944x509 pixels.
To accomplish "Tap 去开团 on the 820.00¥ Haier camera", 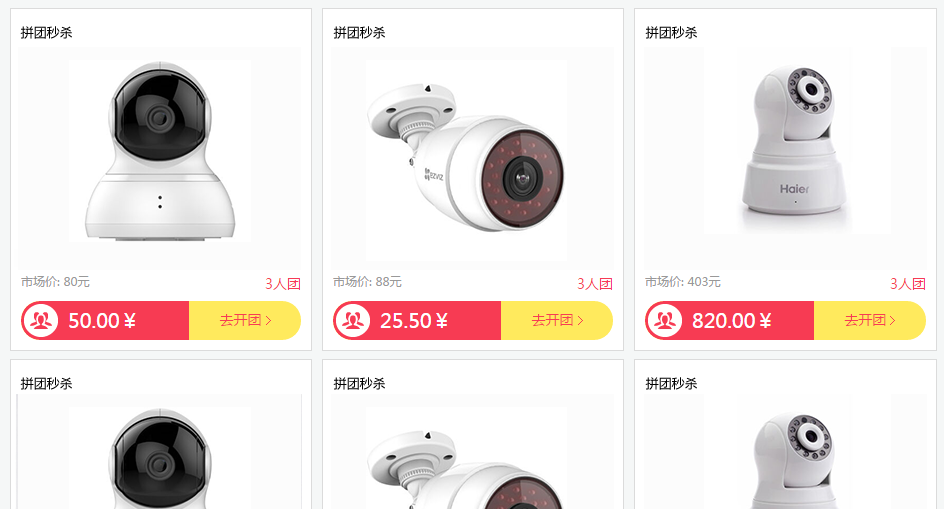I will [869, 320].
